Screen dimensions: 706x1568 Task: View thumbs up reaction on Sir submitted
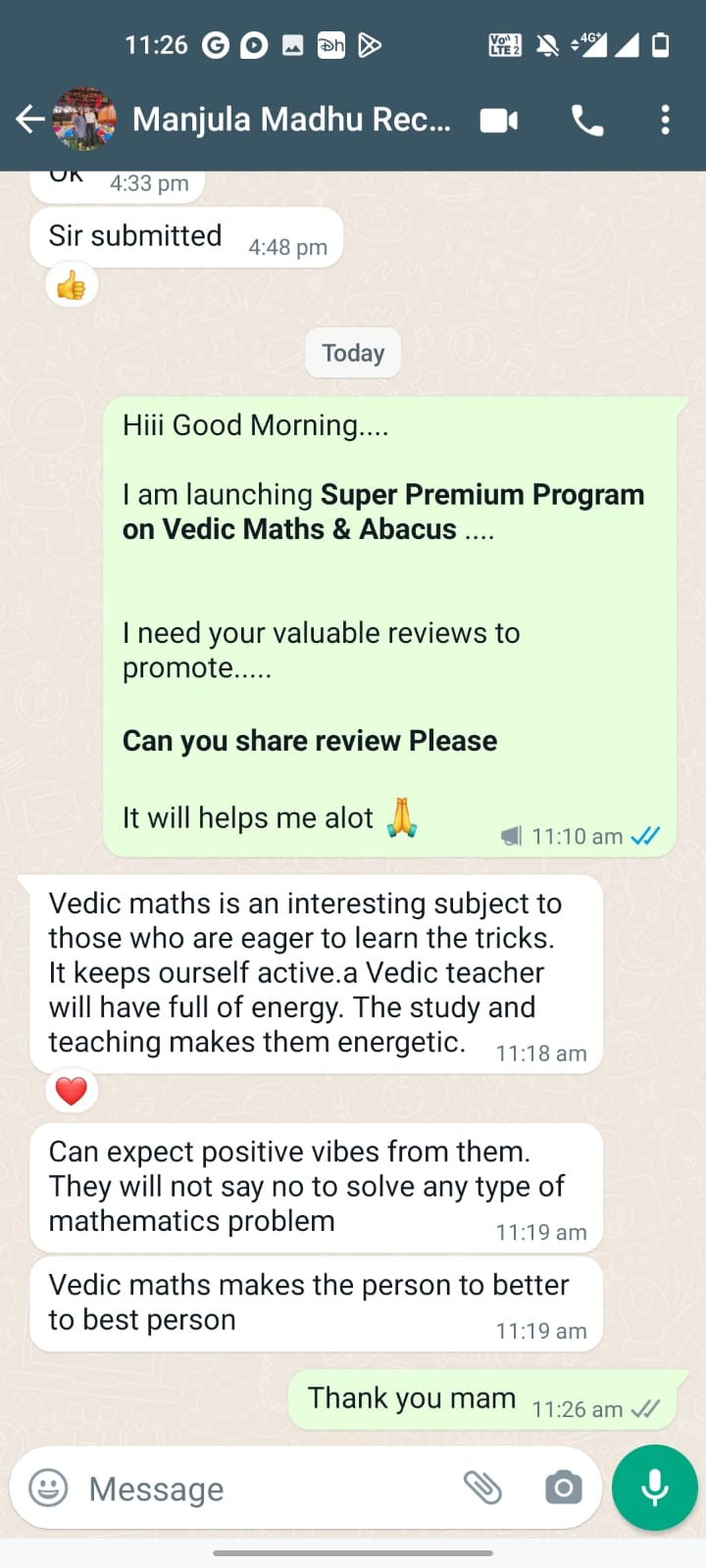(72, 287)
